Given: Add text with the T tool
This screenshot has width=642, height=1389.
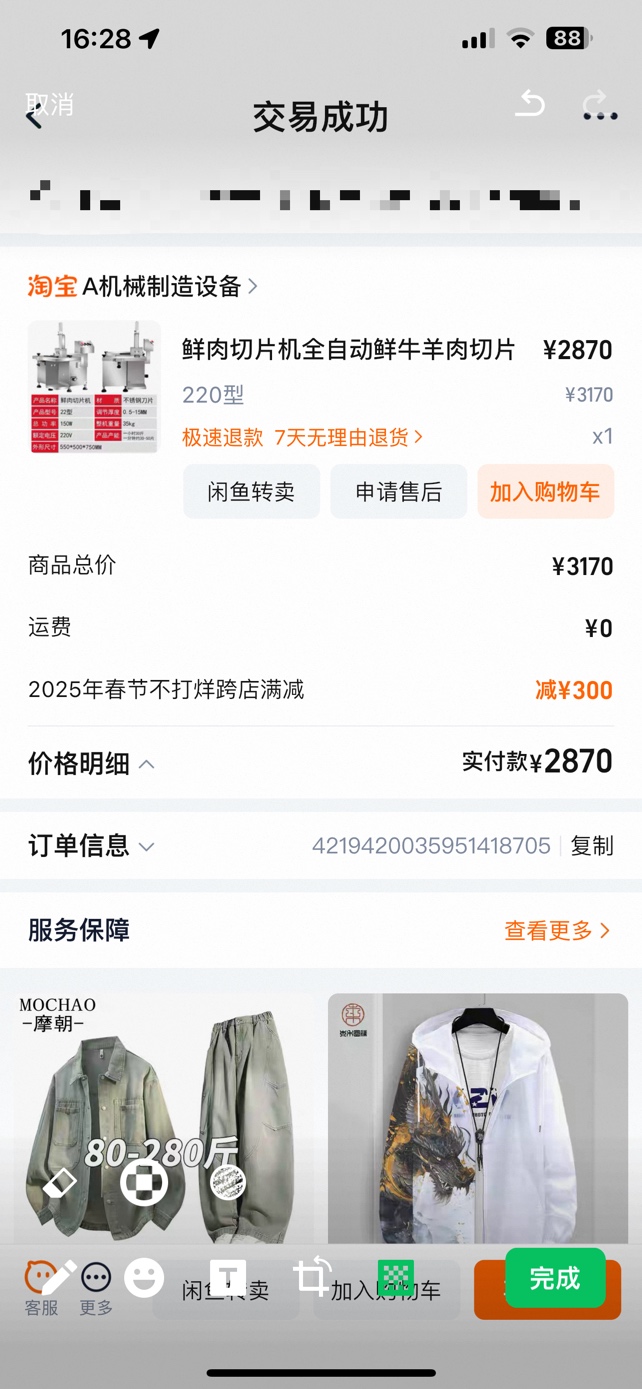Looking at the screenshot, I should 227,1277.
